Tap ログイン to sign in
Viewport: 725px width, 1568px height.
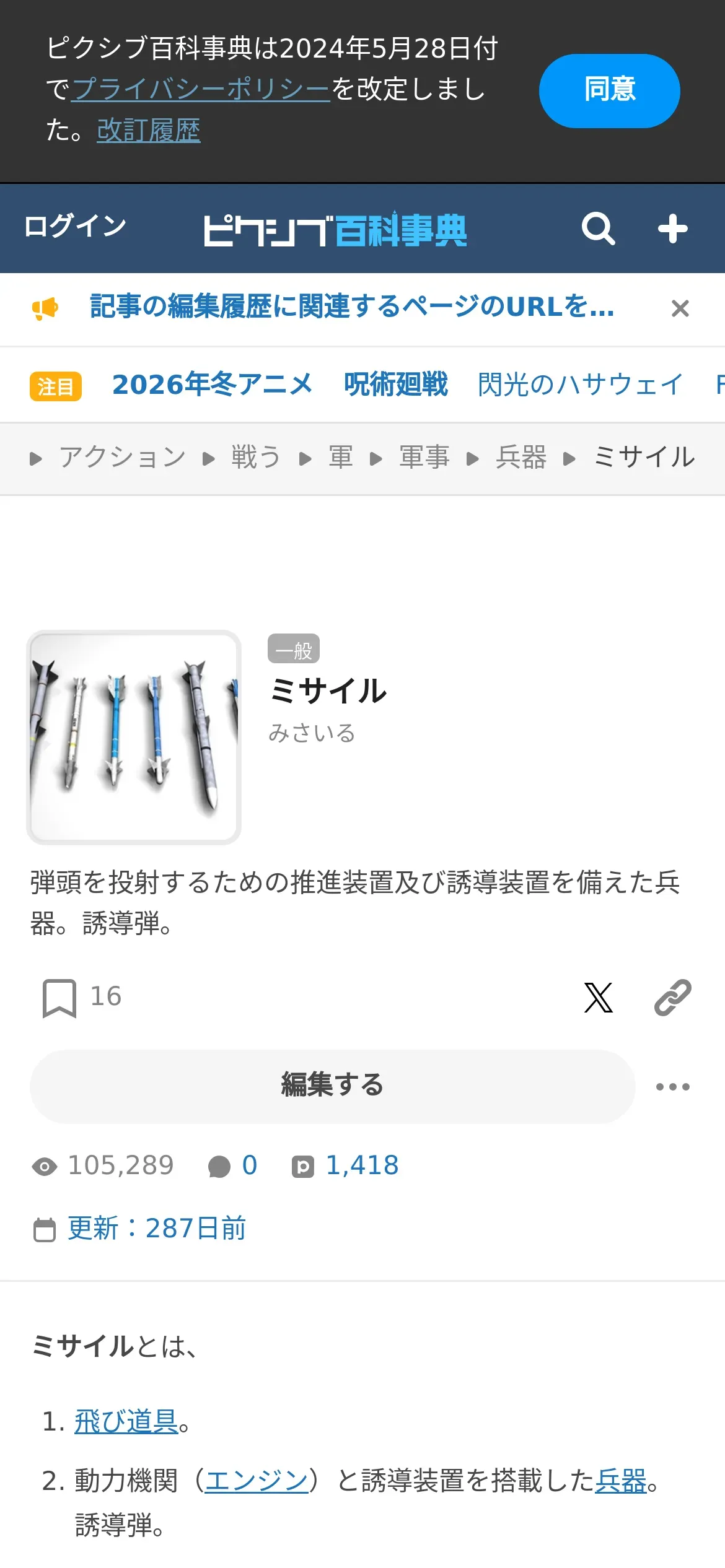click(x=75, y=226)
